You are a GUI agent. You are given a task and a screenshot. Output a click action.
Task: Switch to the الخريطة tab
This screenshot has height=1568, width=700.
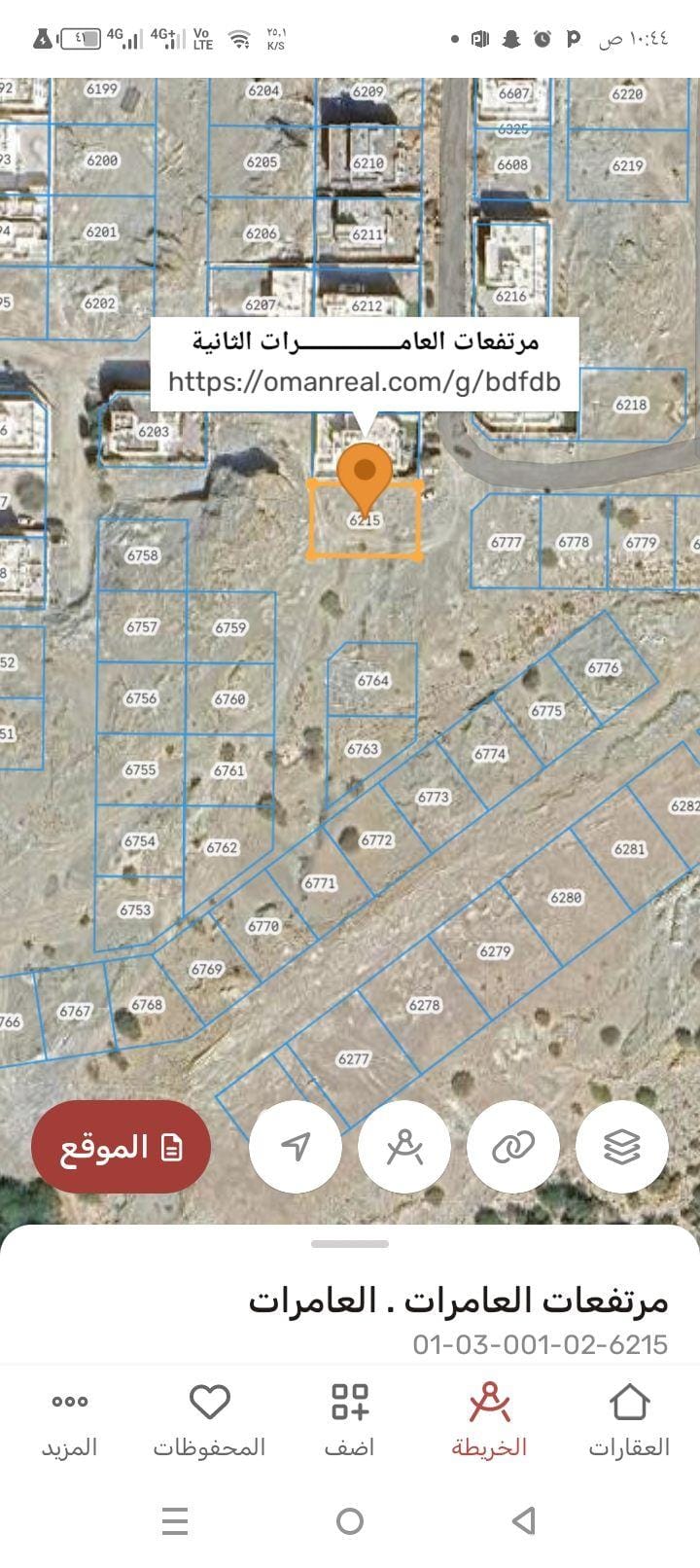pos(490,1423)
